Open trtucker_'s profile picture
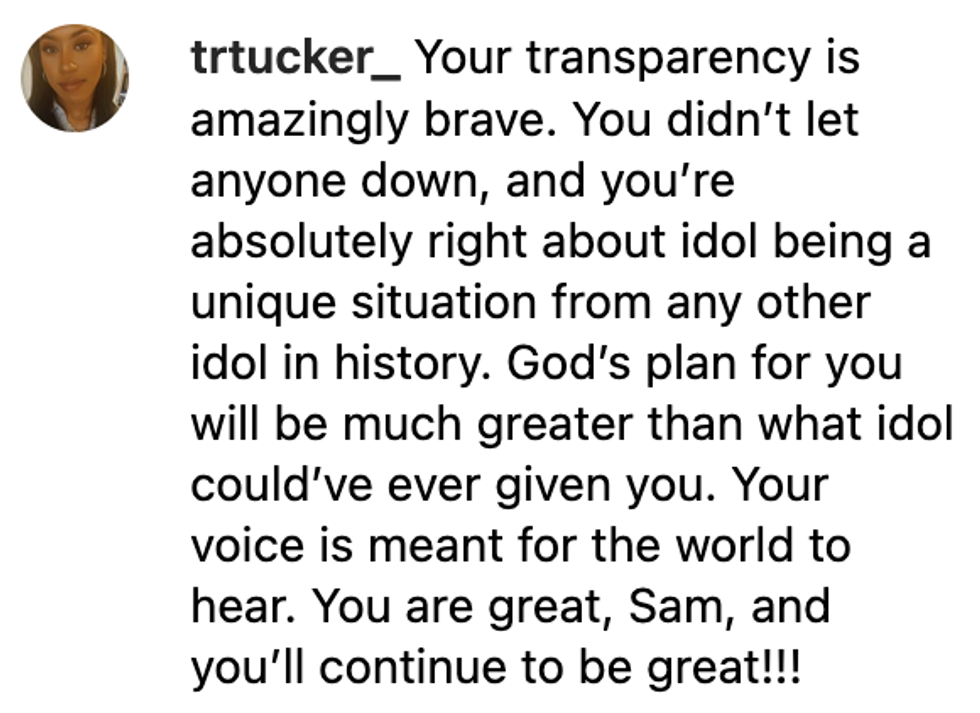The image size is (980, 713). coord(74,78)
